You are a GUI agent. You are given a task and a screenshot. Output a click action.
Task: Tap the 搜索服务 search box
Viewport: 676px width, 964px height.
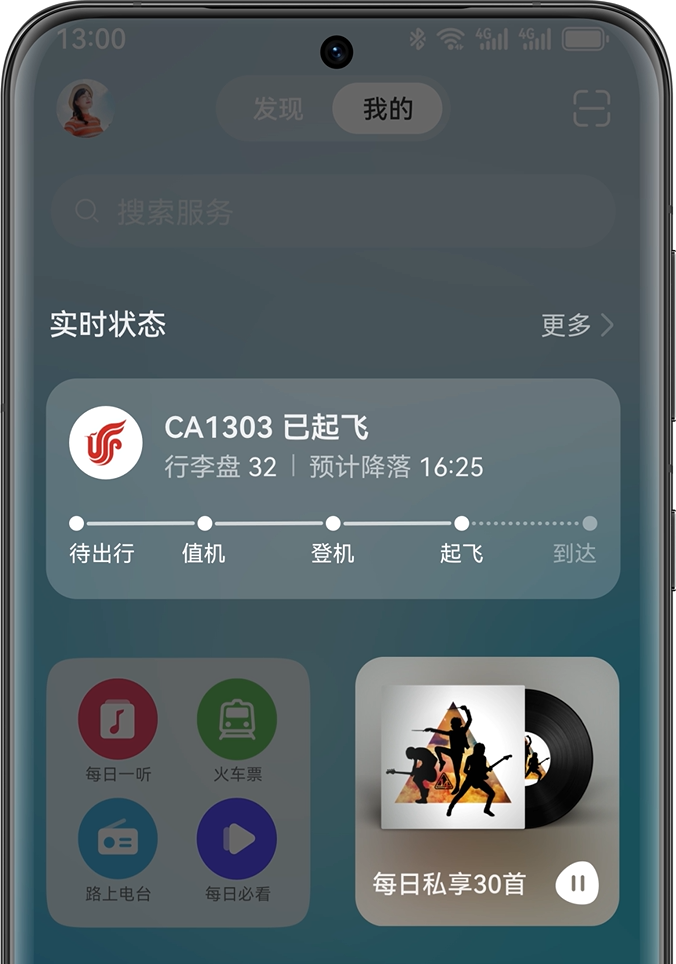332,211
